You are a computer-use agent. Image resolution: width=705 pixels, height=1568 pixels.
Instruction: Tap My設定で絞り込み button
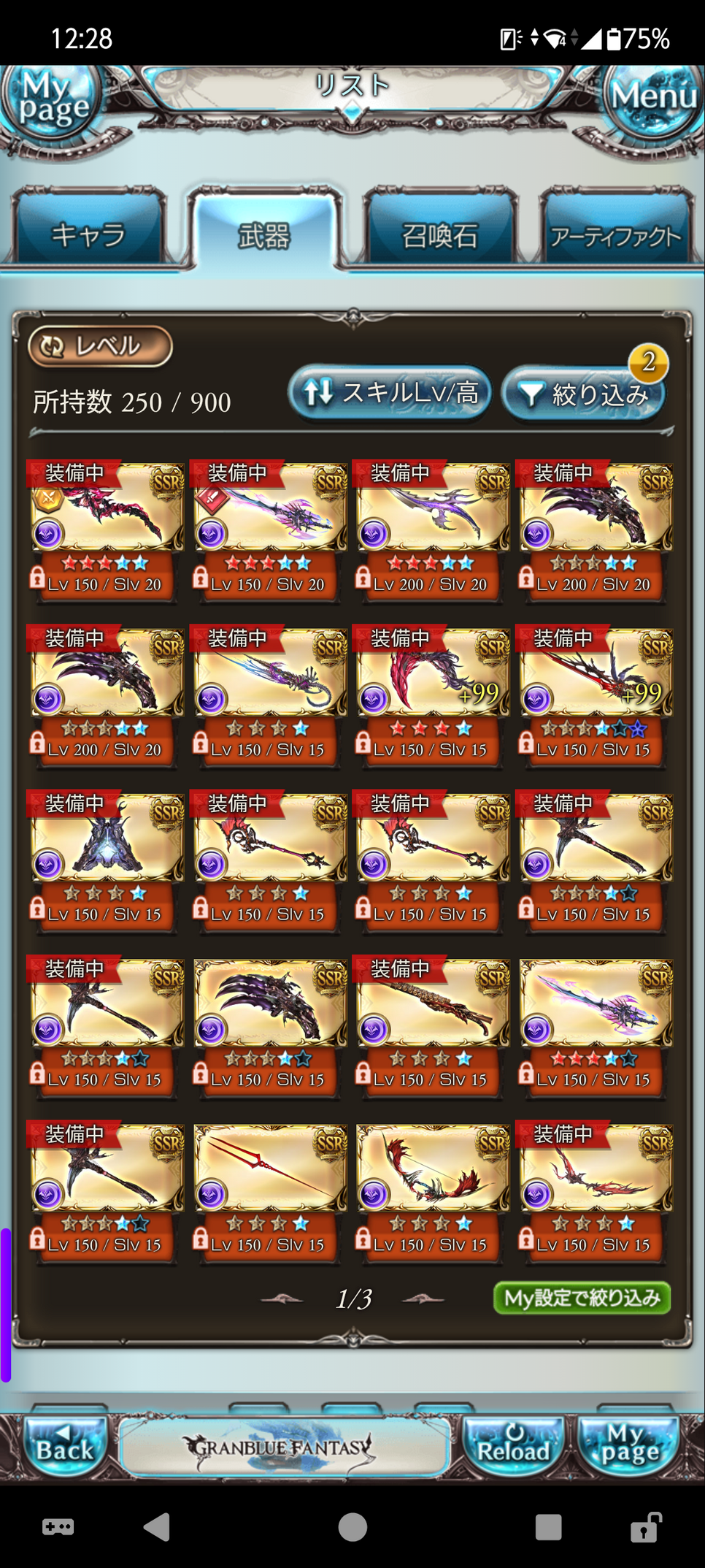tap(582, 1298)
